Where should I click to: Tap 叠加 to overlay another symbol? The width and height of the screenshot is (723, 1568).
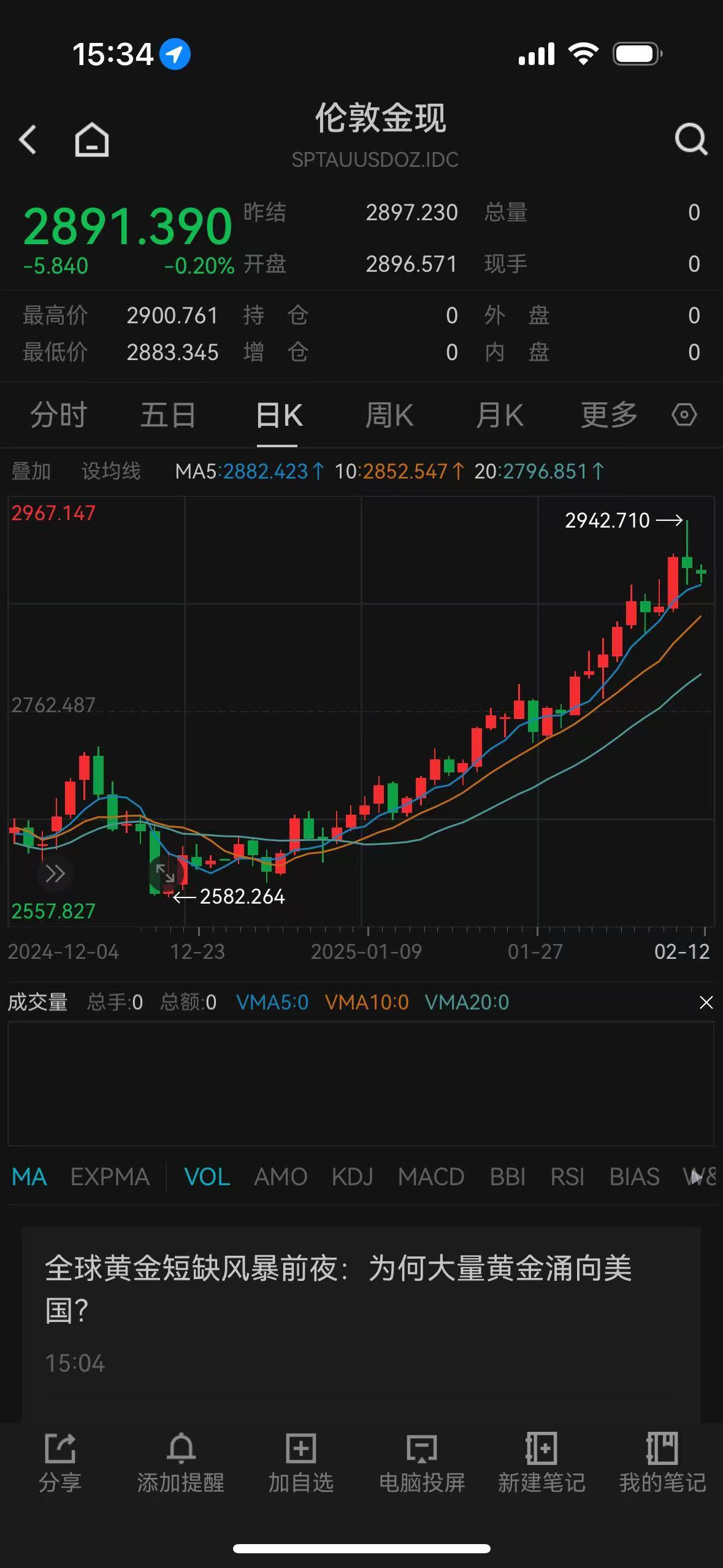(x=31, y=471)
